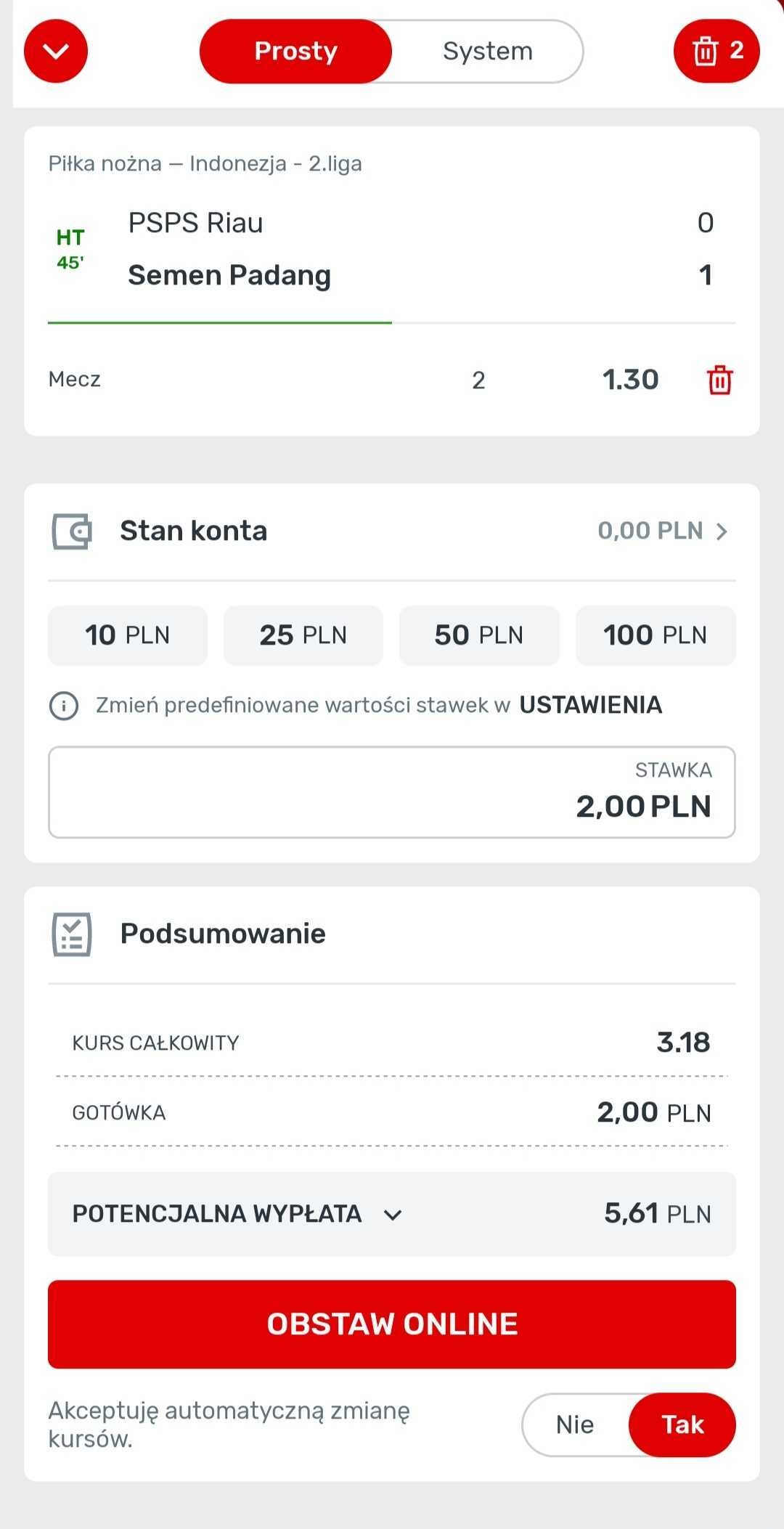Viewport: 784px width, 1529px height.
Task: Collapse the betslip with the top chevron
Action: 55,51
